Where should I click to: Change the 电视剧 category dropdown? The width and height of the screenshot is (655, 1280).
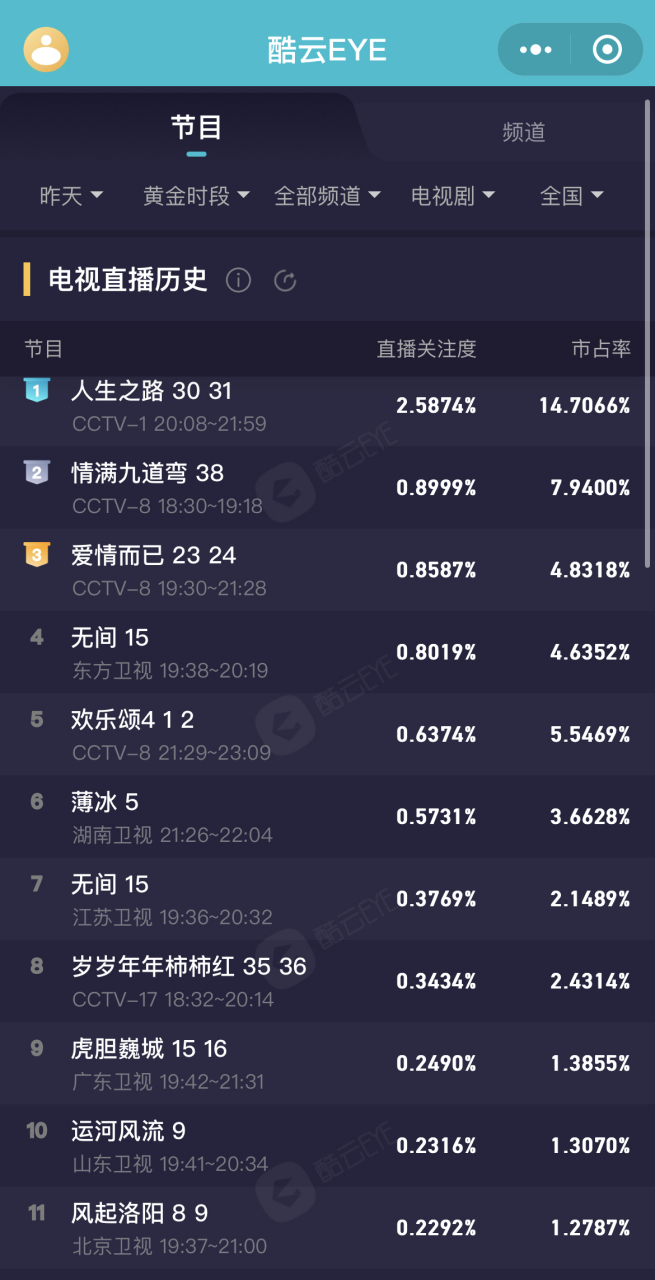[453, 196]
